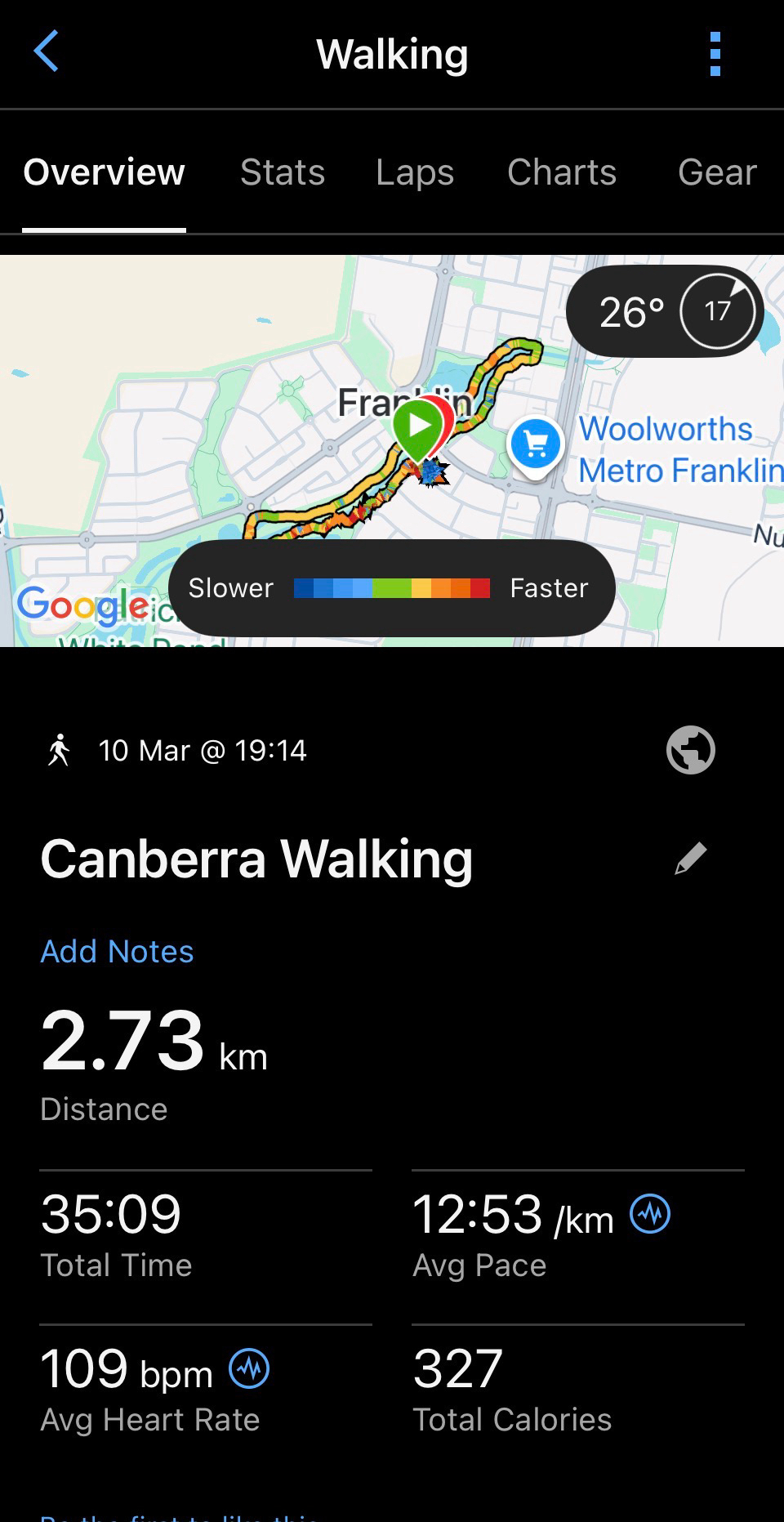The width and height of the screenshot is (784, 1522).
Task: Switch to the Stats tab
Action: (x=283, y=172)
